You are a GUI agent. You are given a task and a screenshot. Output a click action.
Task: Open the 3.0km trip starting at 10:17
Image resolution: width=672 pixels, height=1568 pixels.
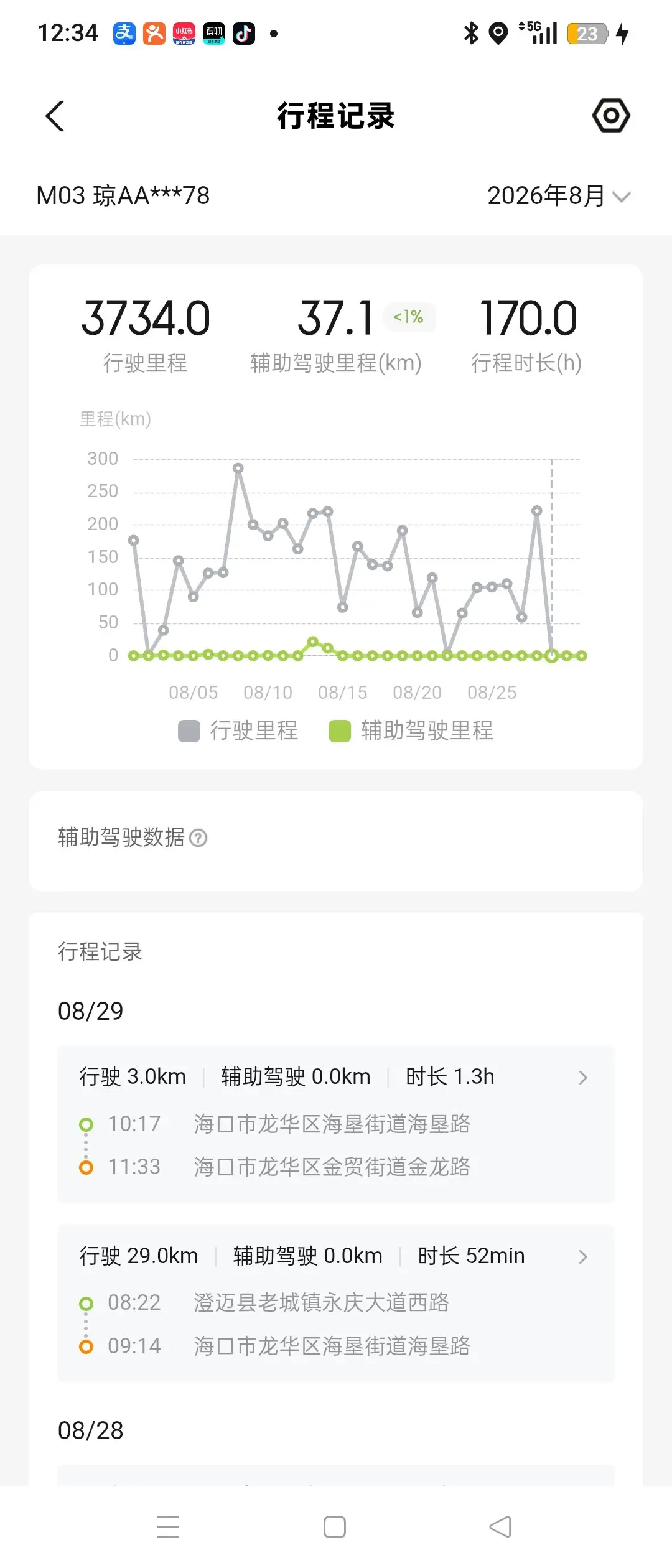tap(336, 1124)
